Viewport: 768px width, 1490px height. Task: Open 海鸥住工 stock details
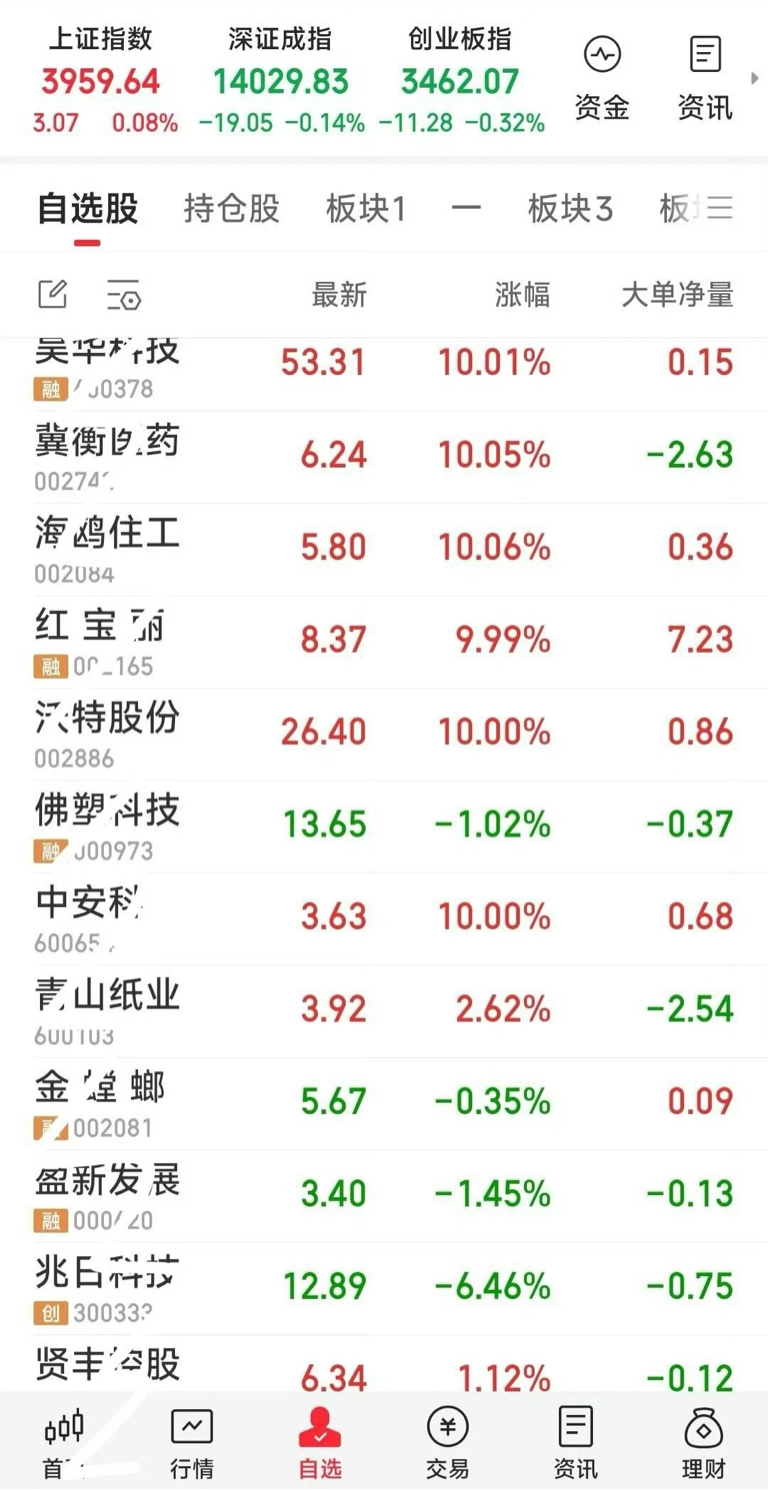(x=384, y=550)
